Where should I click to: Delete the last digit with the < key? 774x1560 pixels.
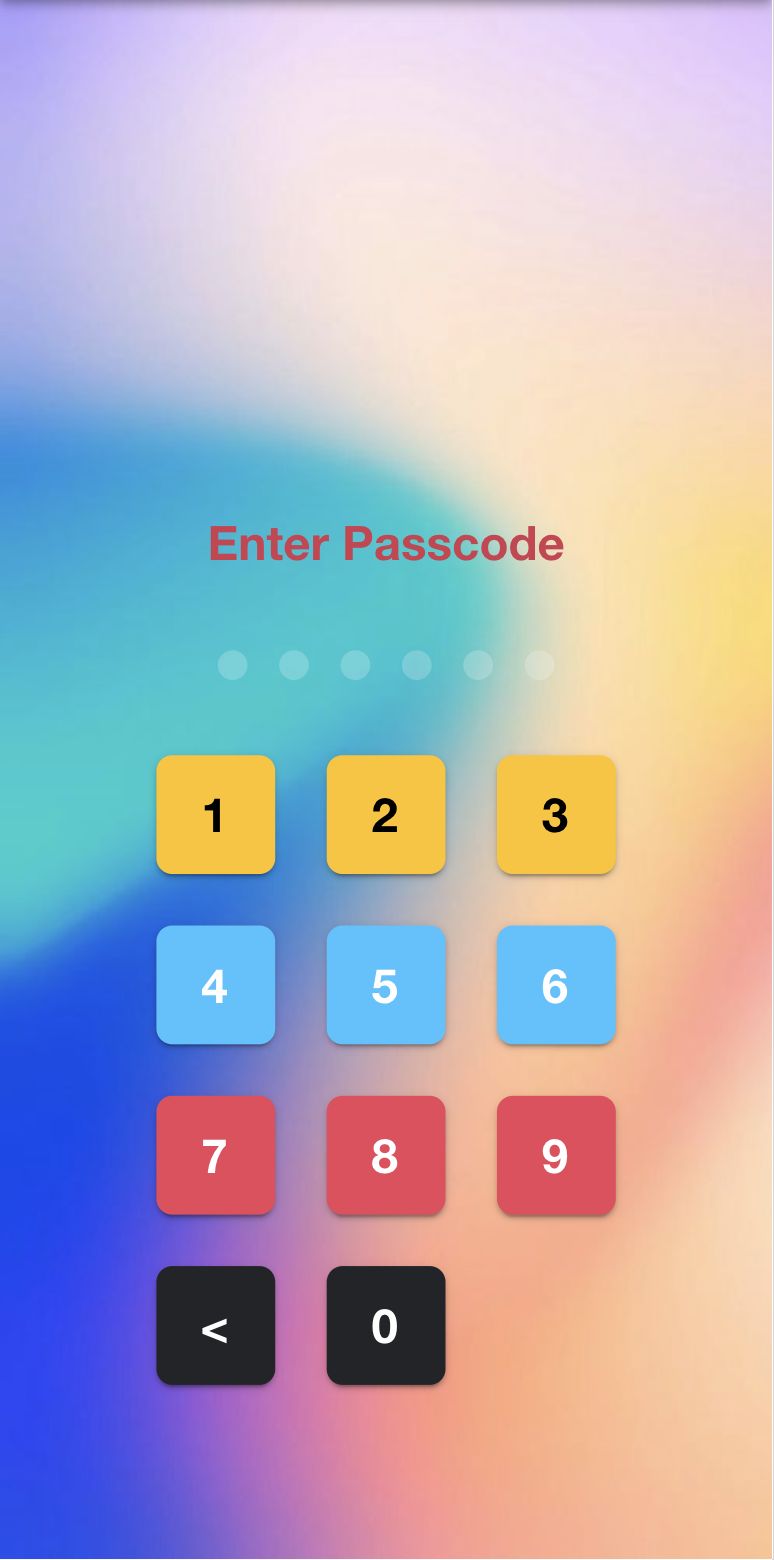coord(215,1325)
